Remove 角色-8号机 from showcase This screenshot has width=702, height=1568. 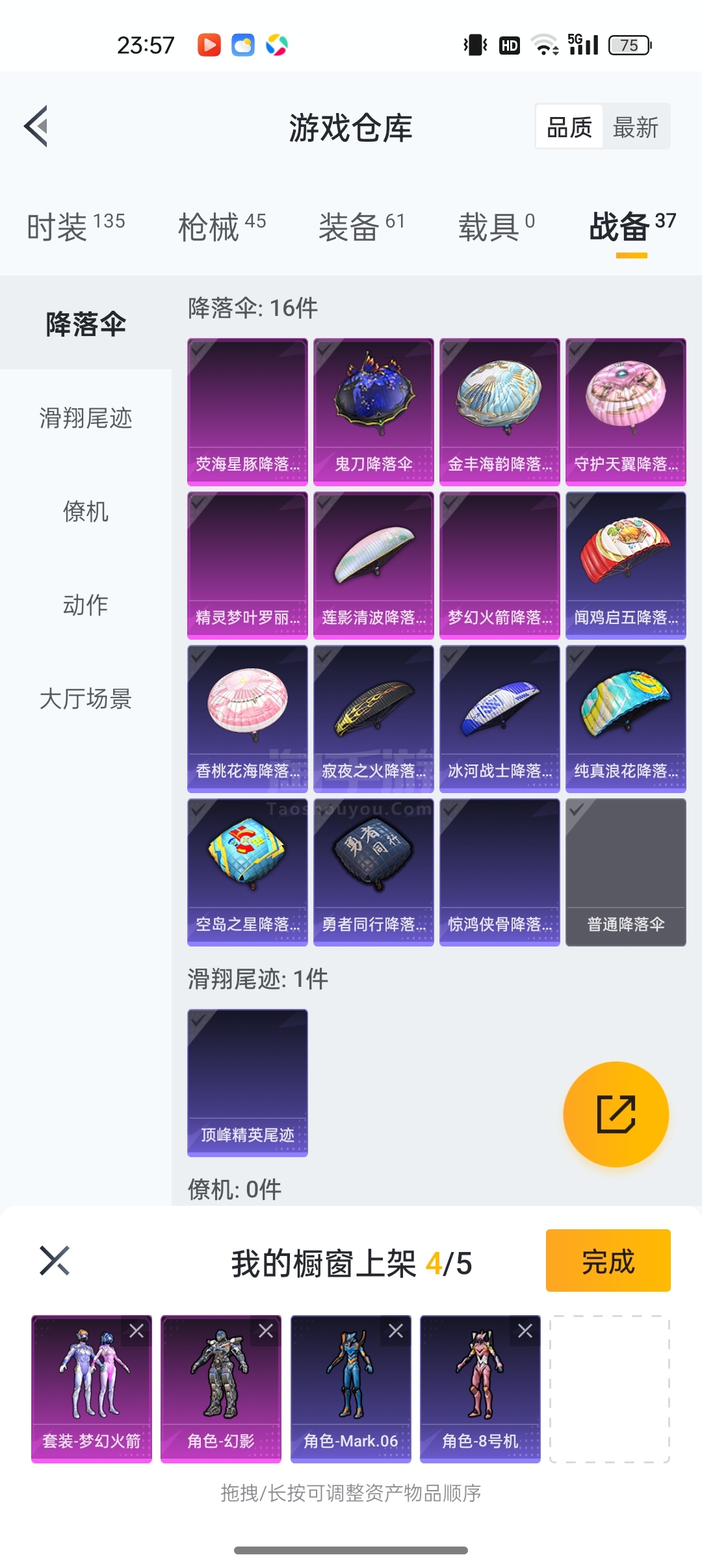pyautogui.click(x=525, y=1331)
